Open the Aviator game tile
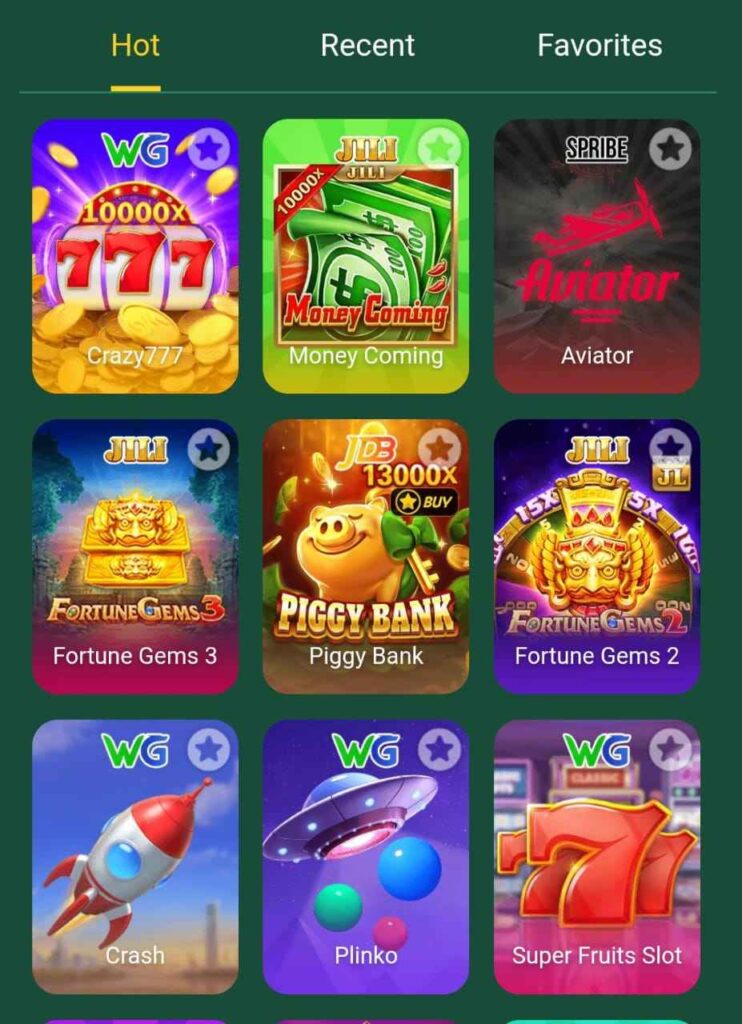 point(597,270)
